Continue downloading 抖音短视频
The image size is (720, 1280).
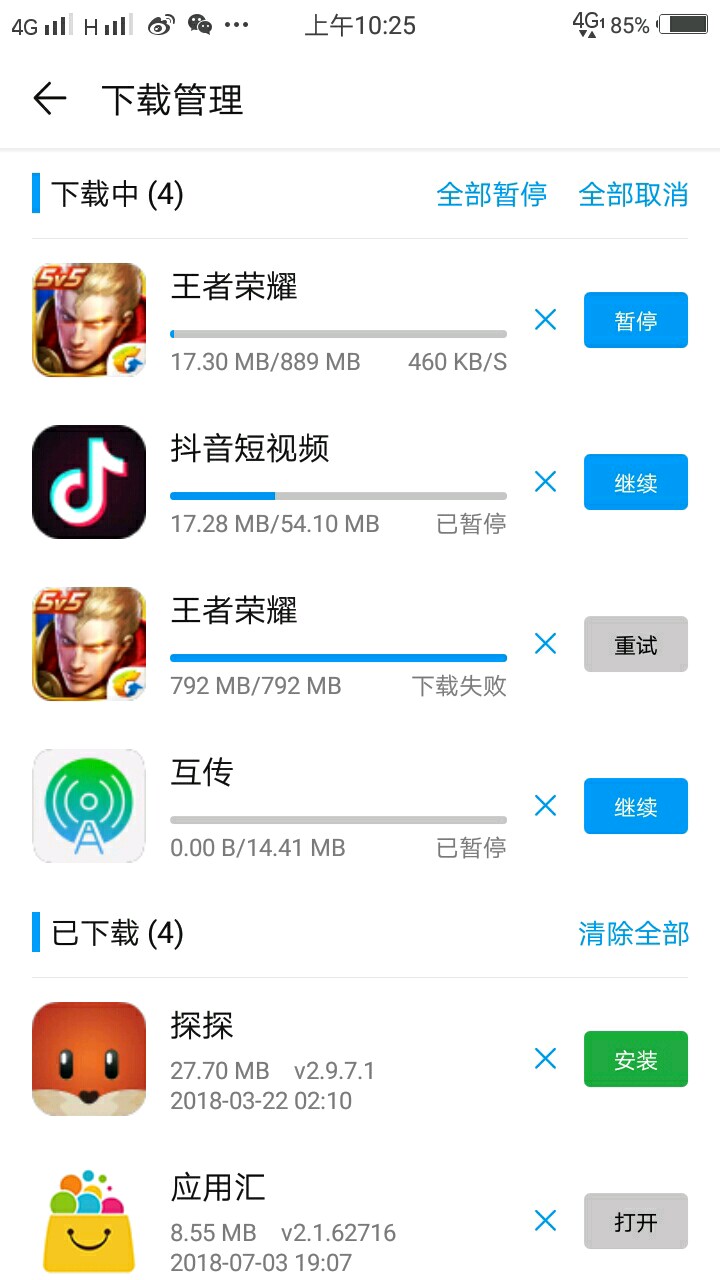pos(635,483)
